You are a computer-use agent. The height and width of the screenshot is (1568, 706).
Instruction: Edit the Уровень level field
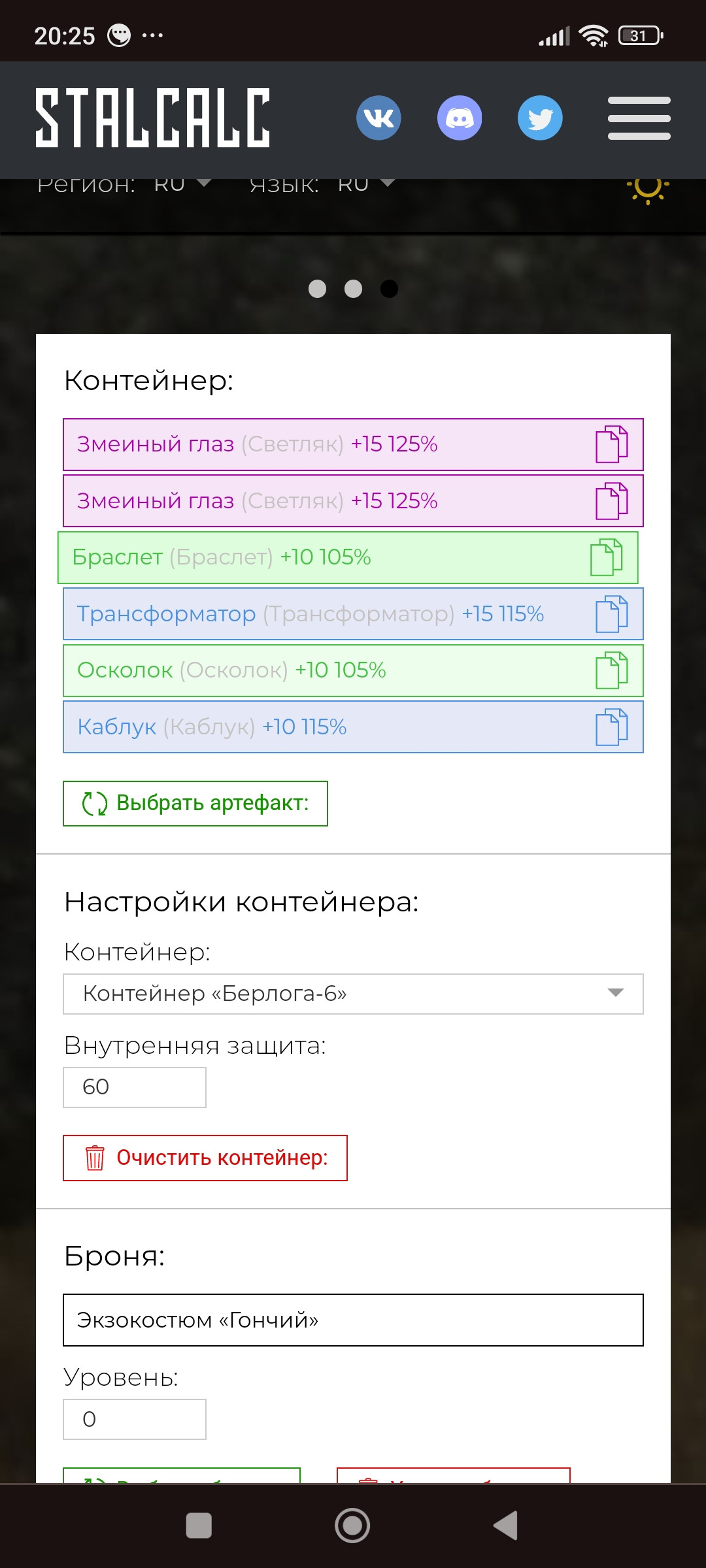pyautogui.click(x=135, y=1419)
